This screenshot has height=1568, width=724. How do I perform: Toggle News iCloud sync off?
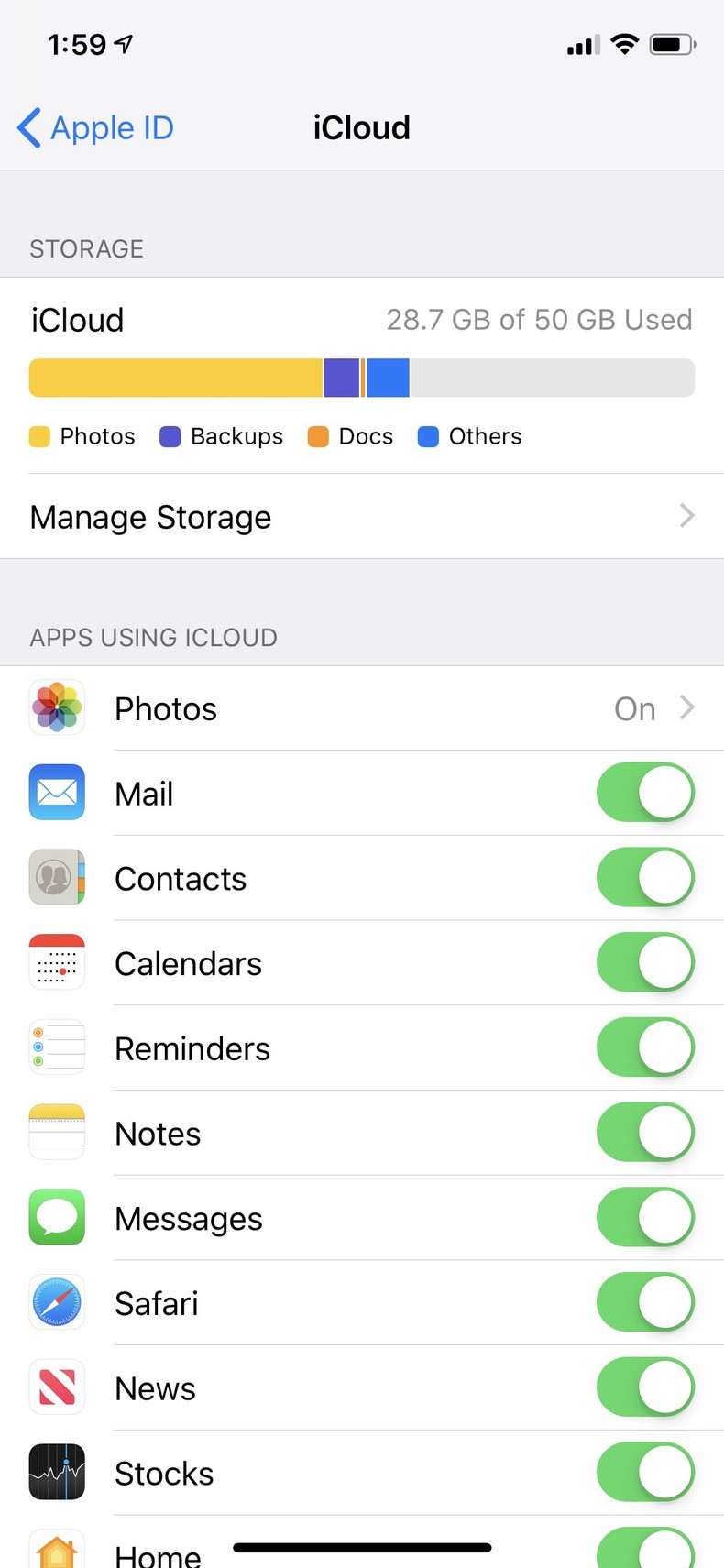[645, 1387]
